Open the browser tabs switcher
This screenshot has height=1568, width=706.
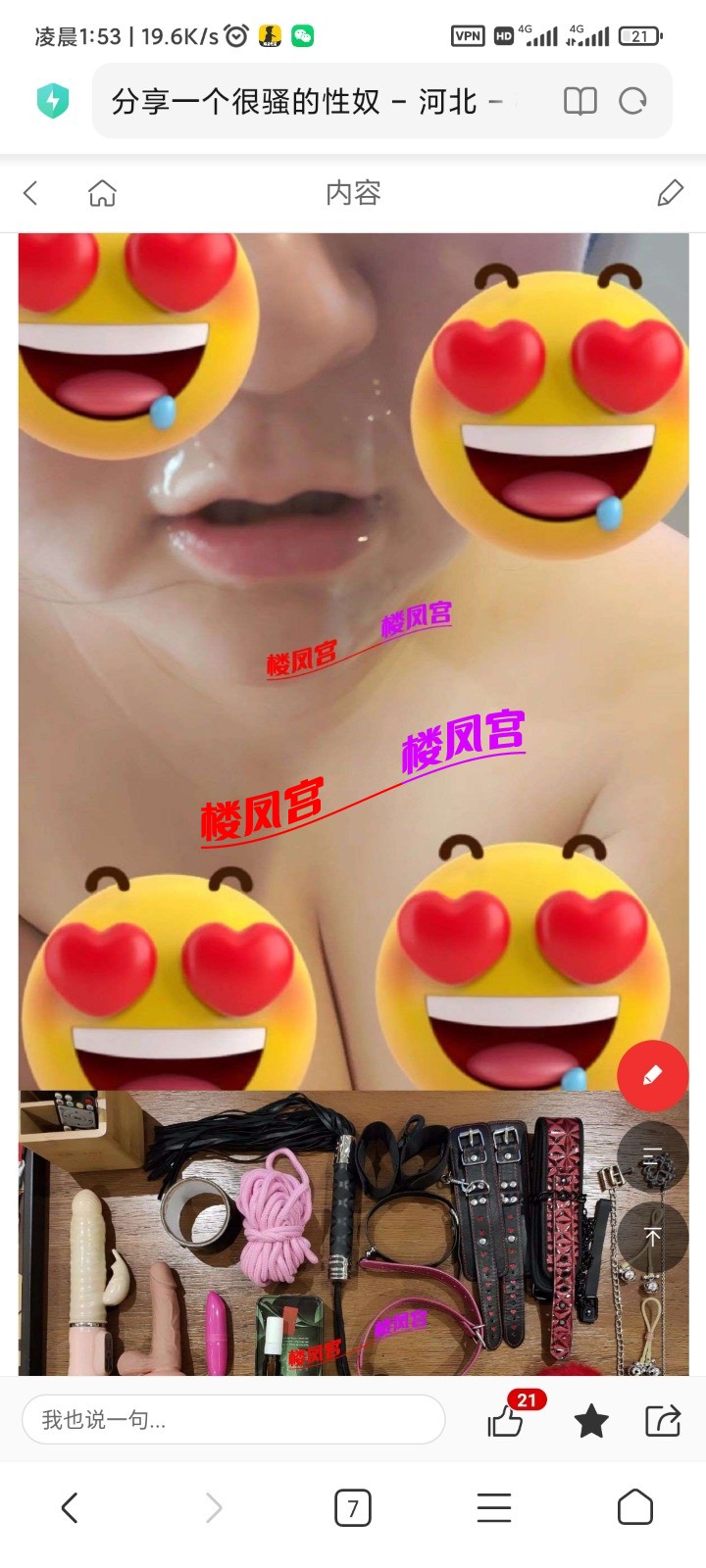click(353, 1507)
